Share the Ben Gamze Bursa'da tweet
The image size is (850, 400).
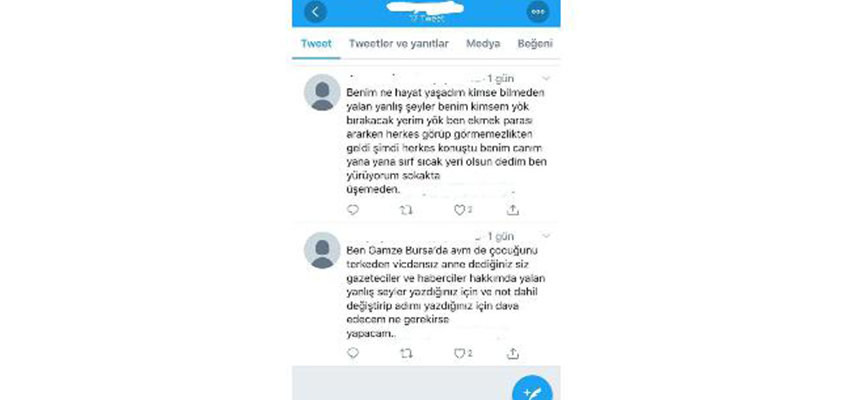pyautogui.click(x=513, y=353)
